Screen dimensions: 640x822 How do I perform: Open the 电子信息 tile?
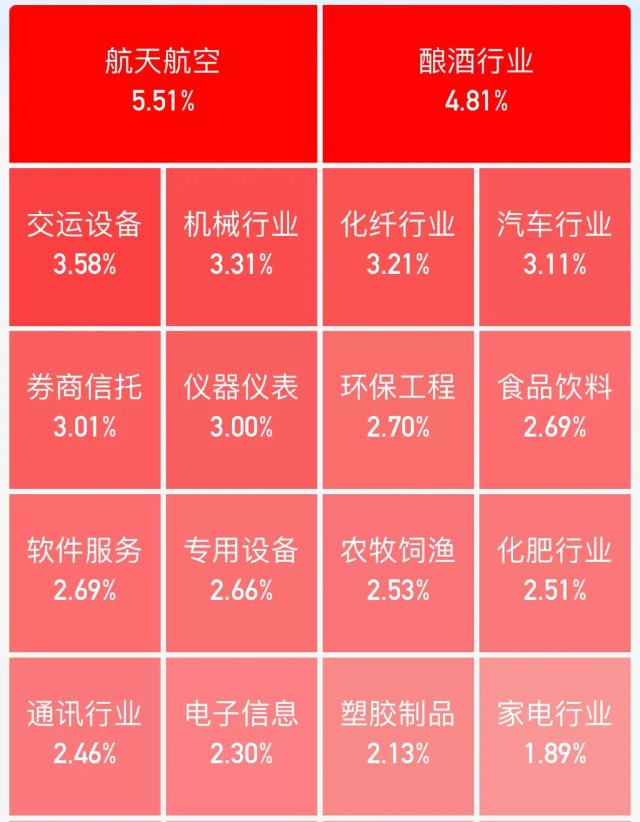click(242, 736)
